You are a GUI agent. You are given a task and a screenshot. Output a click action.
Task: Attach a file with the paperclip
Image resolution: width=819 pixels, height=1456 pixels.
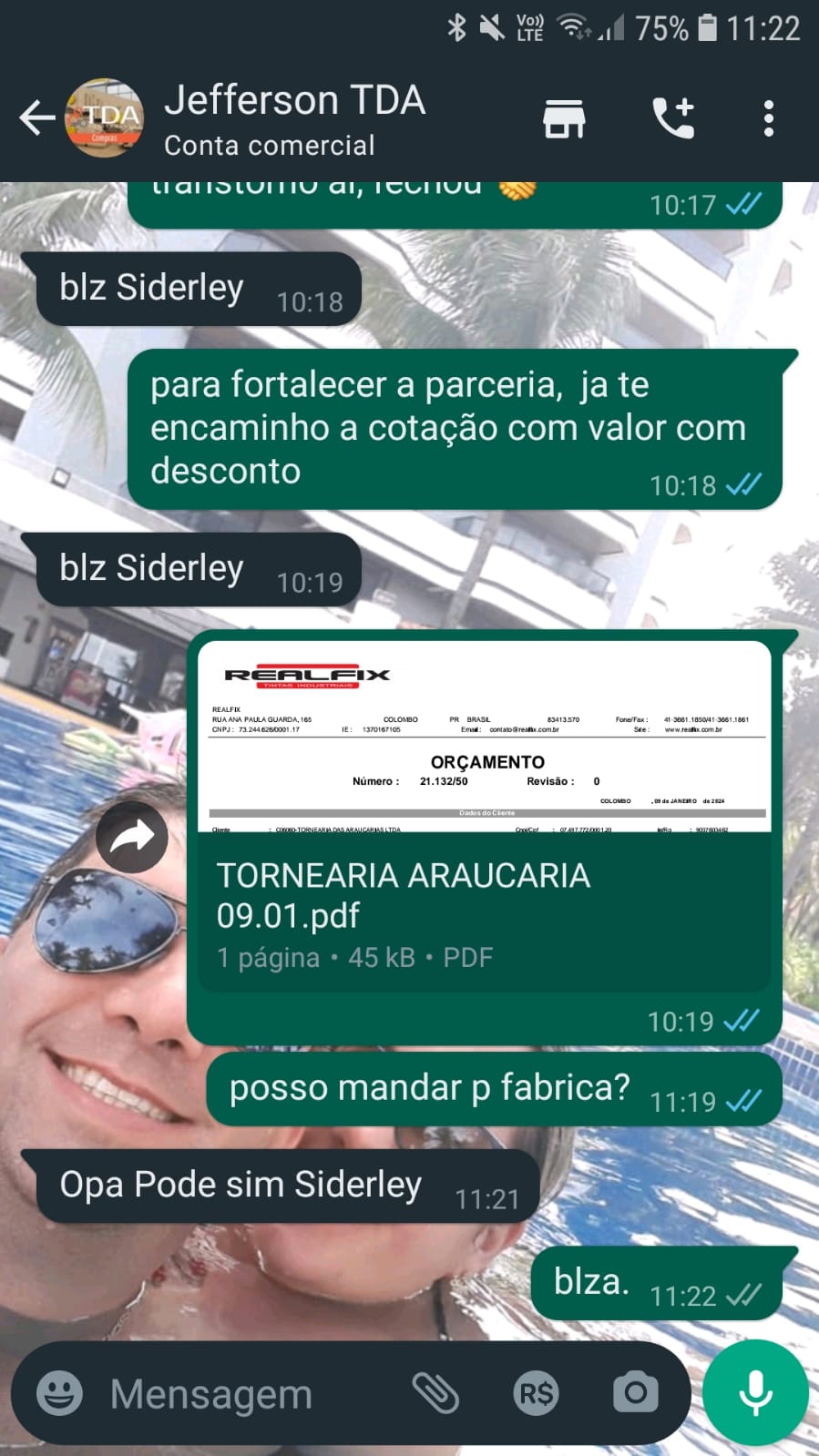click(x=435, y=1393)
